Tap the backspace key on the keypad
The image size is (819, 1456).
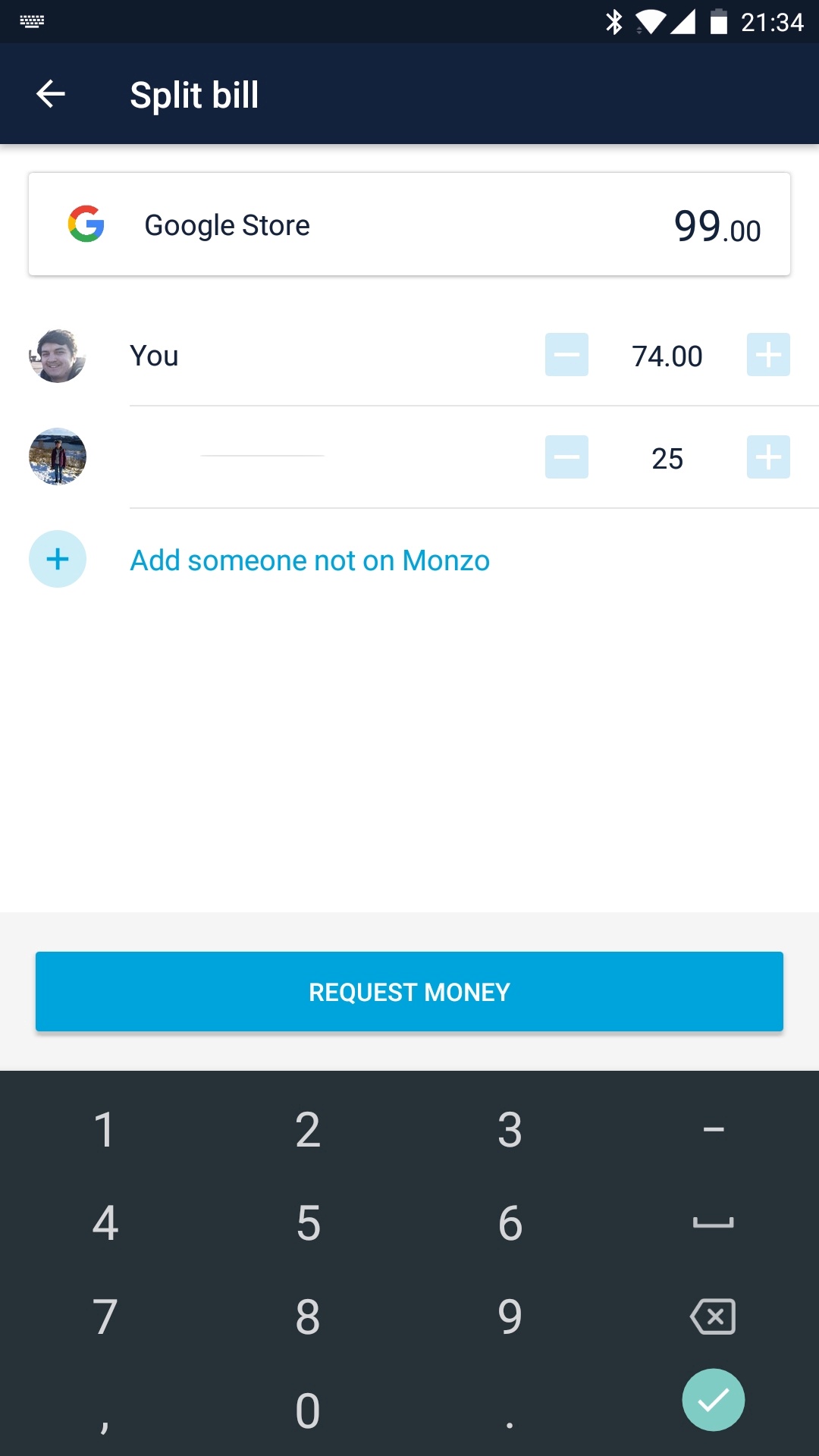coord(713,1316)
